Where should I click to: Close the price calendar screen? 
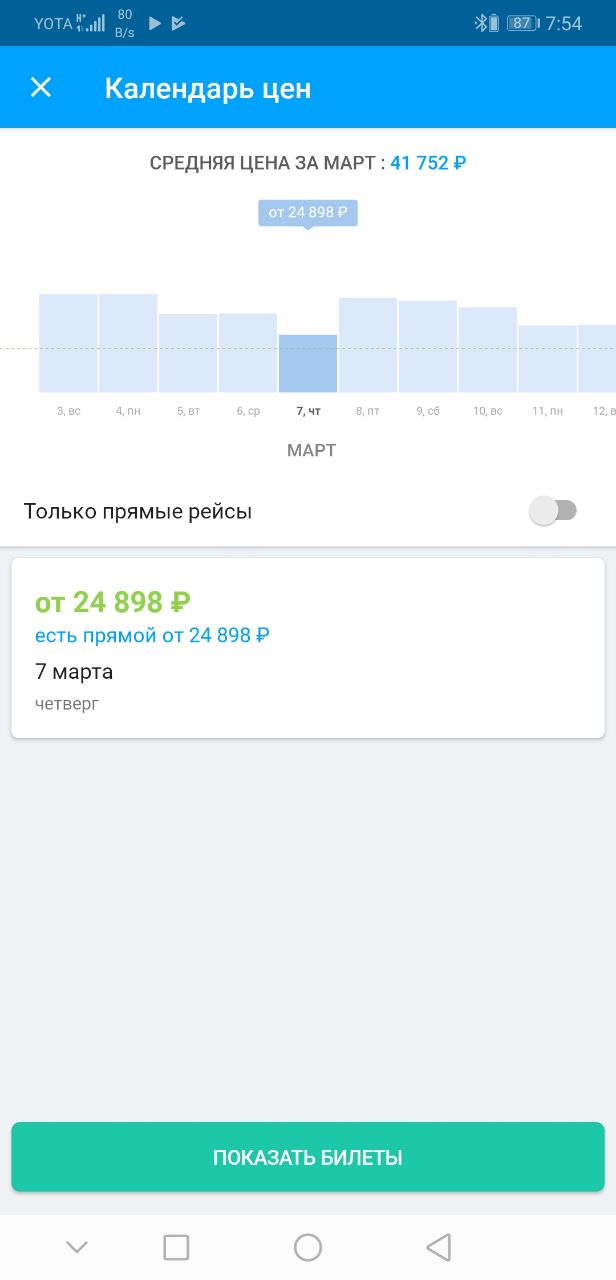tap(40, 87)
